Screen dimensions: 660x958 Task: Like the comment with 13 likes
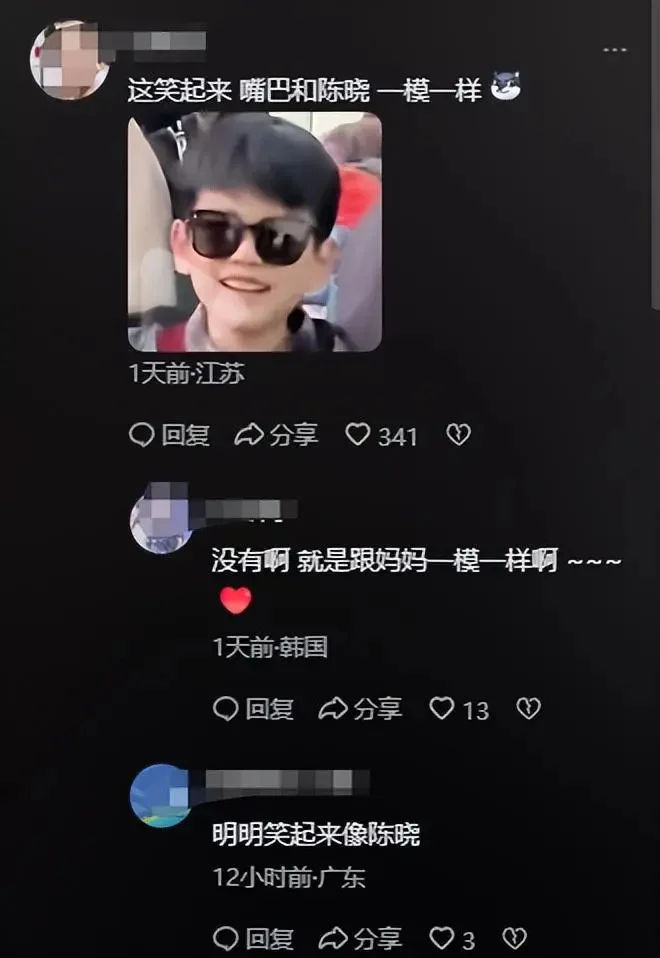[442, 709]
